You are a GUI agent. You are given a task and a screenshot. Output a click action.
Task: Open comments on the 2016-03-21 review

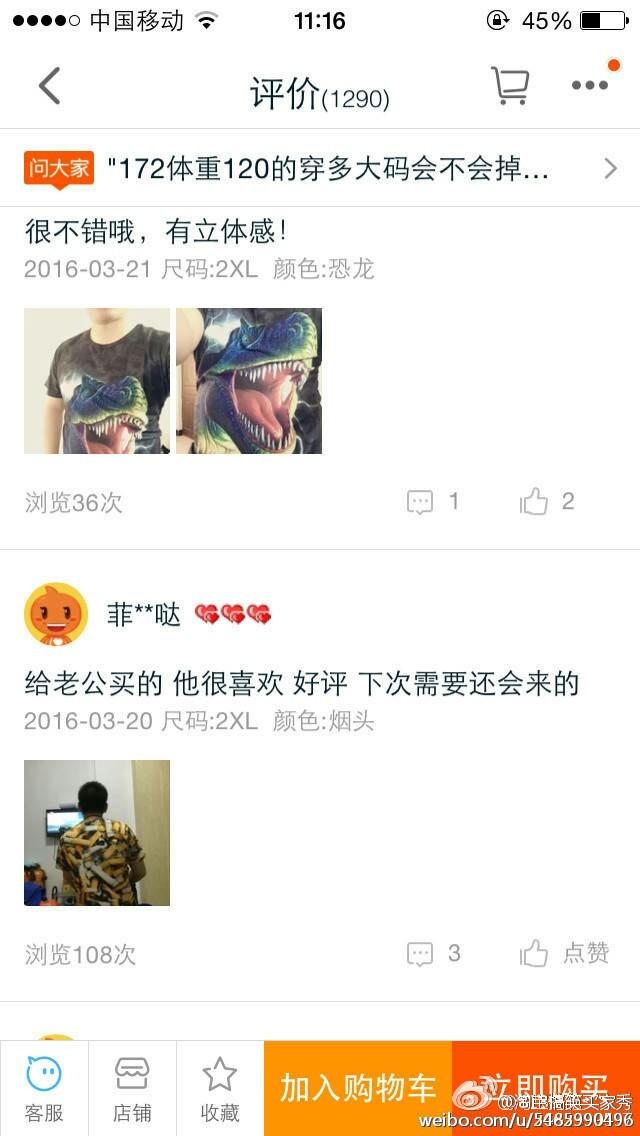point(433,502)
